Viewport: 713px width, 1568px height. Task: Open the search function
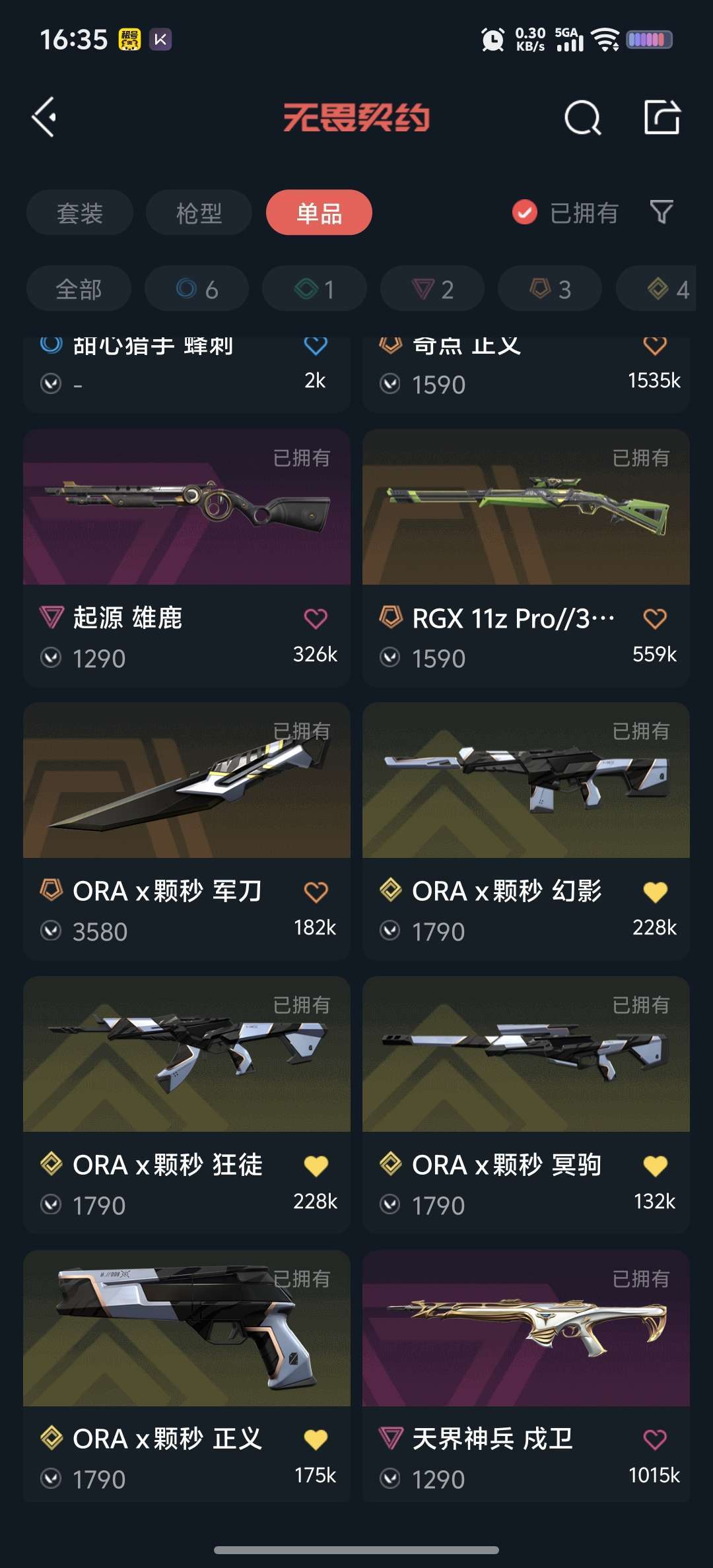584,117
